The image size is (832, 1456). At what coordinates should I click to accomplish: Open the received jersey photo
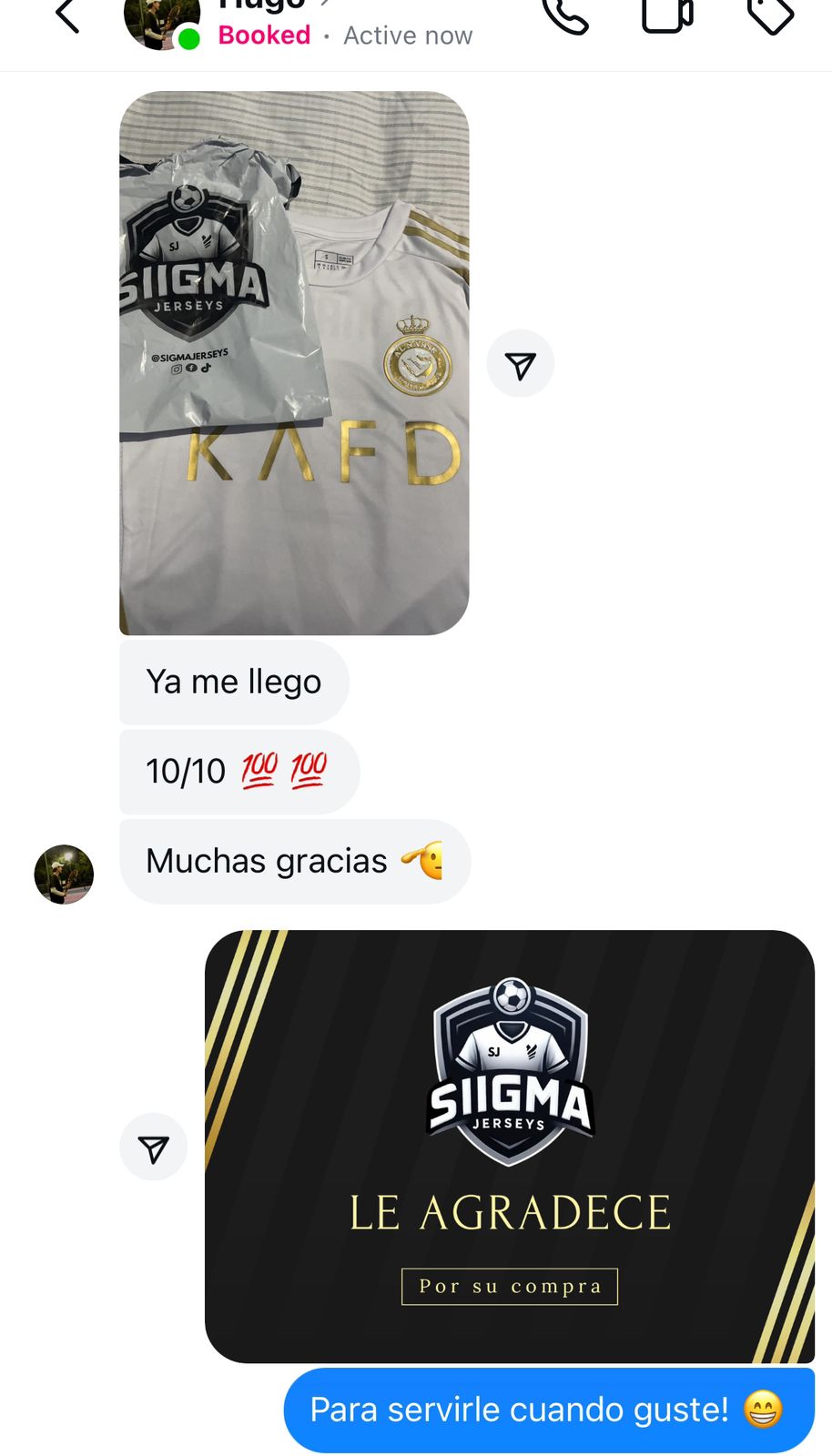pos(294,362)
